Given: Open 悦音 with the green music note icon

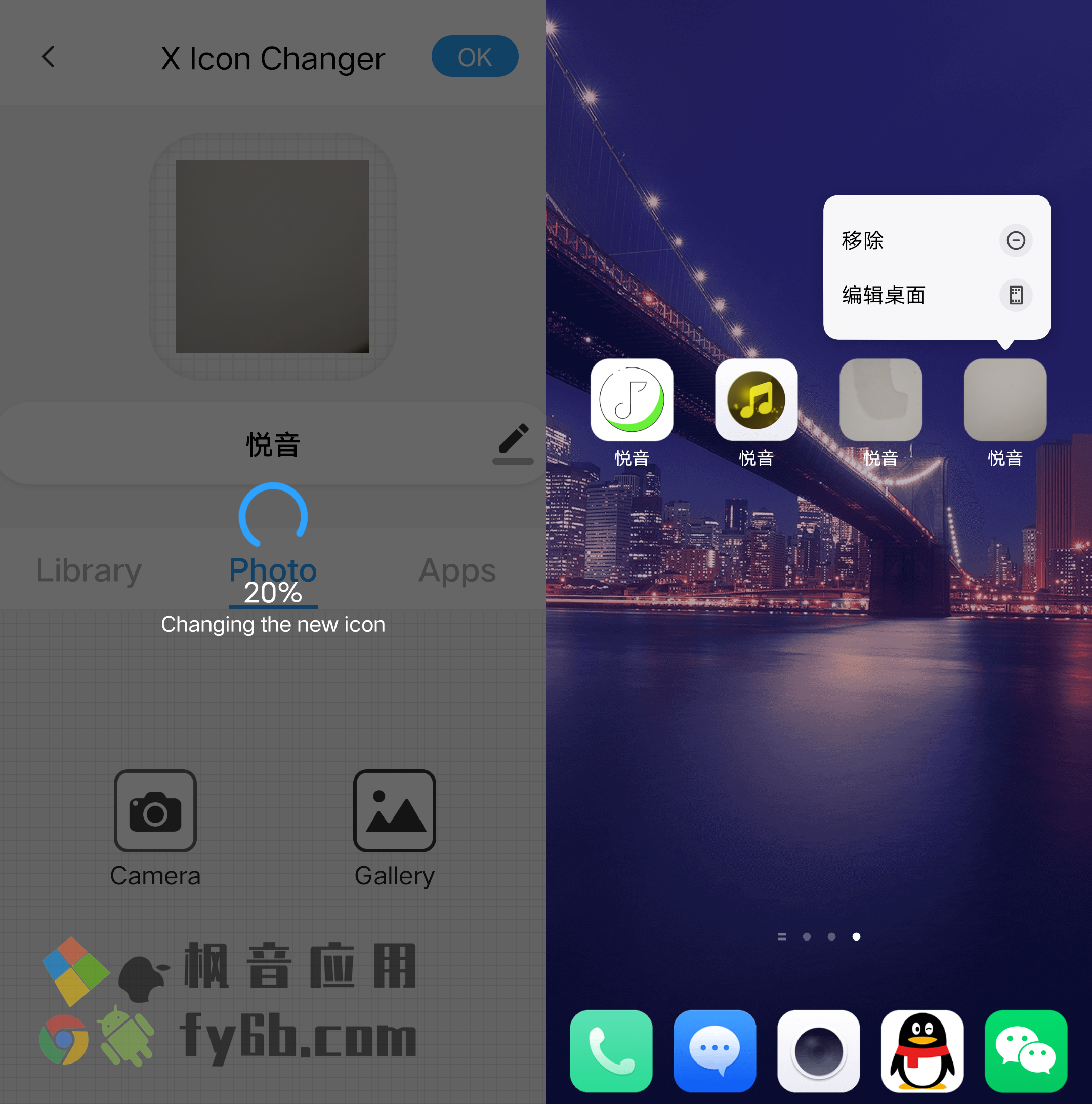Looking at the screenshot, I should pos(631,400).
